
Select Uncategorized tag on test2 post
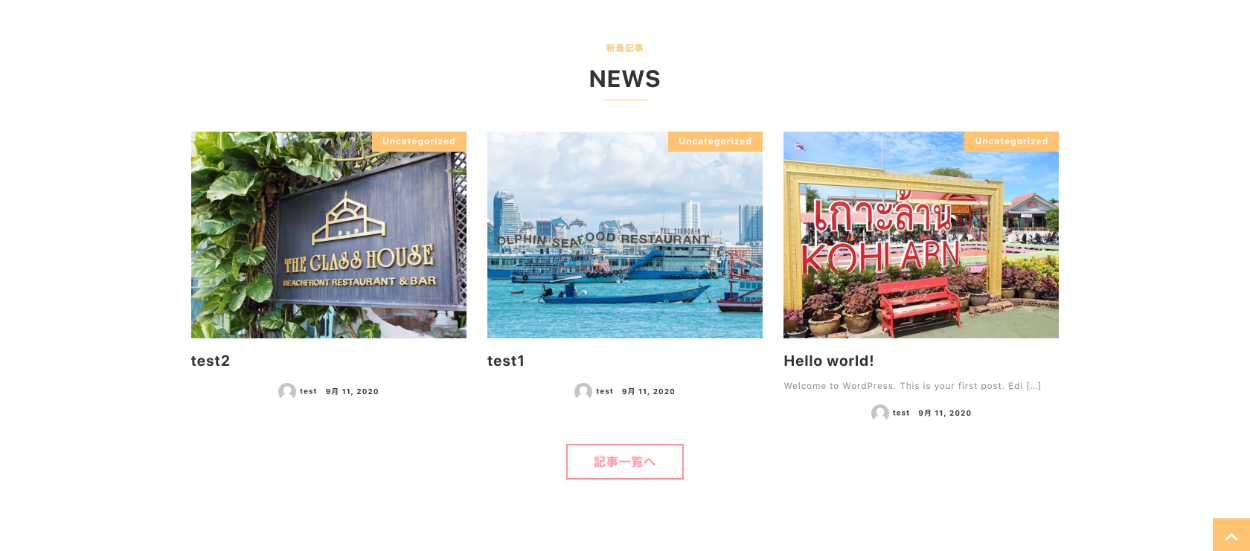click(x=419, y=141)
